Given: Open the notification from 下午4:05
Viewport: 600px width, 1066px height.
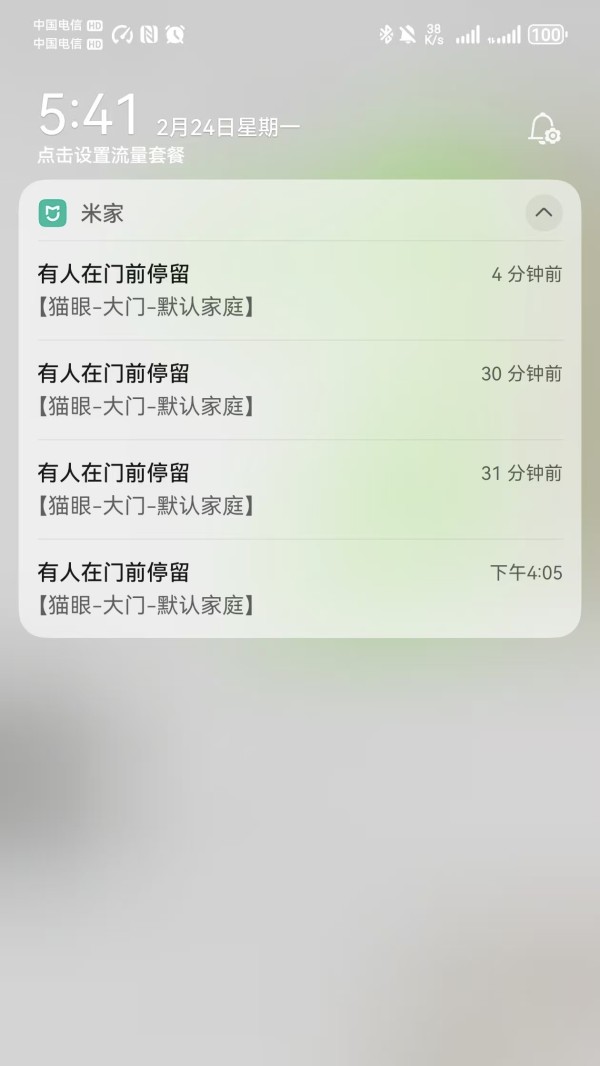Looking at the screenshot, I should [x=300, y=588].
